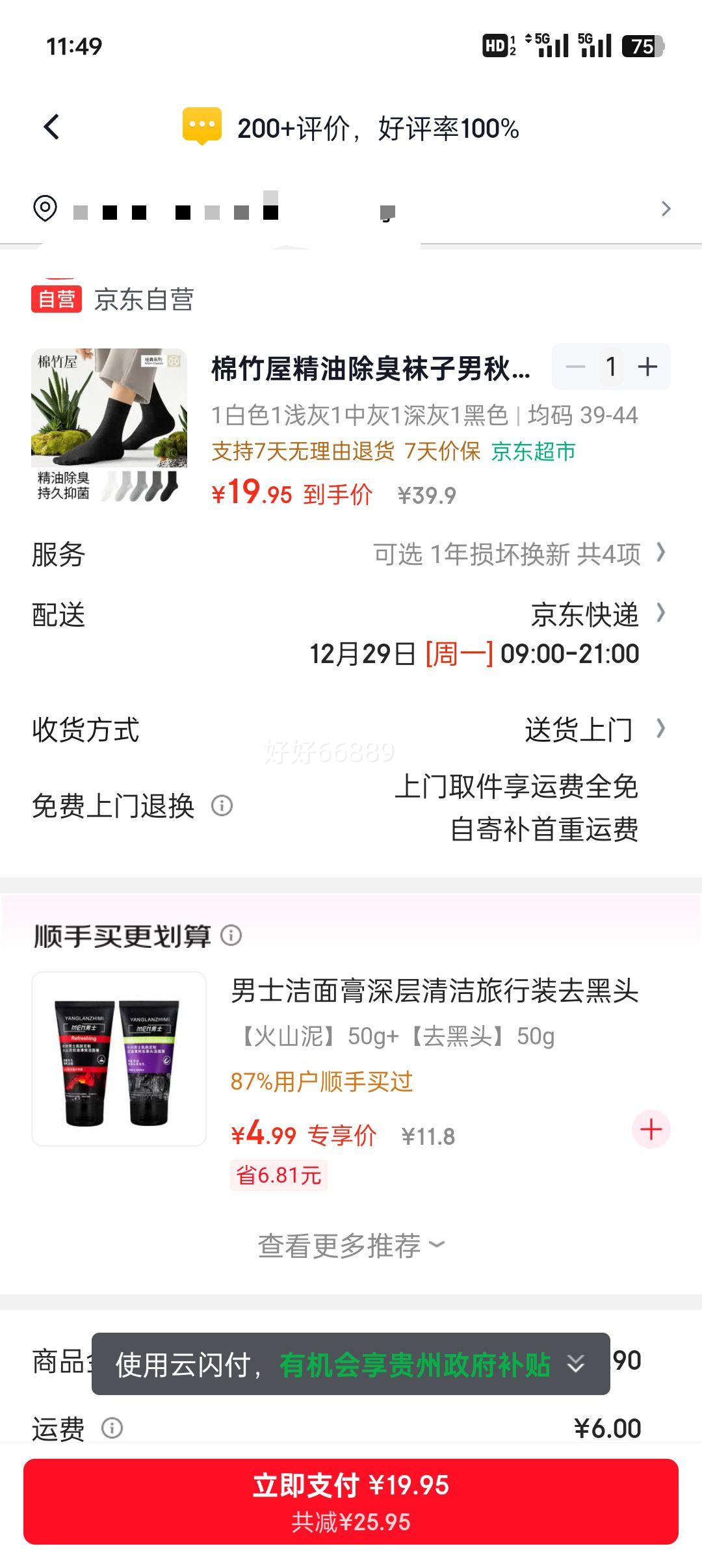This screenshot has width=702, height=1568.
Task: Open info tooltip beside 免费上门退换
Action: [x=222, y=804]
